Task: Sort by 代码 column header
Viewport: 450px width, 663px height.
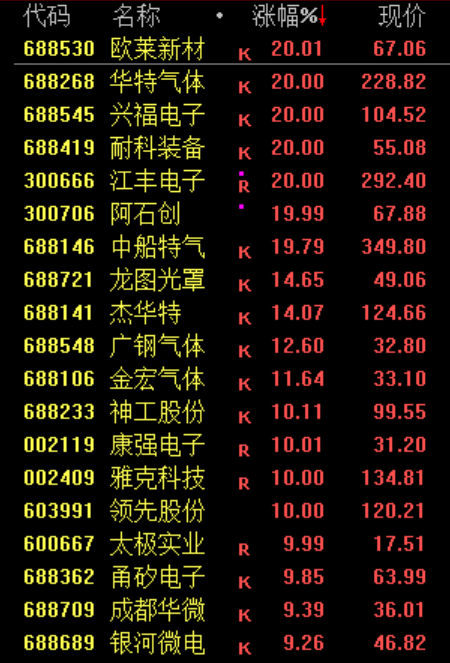Action: point(47,17)
